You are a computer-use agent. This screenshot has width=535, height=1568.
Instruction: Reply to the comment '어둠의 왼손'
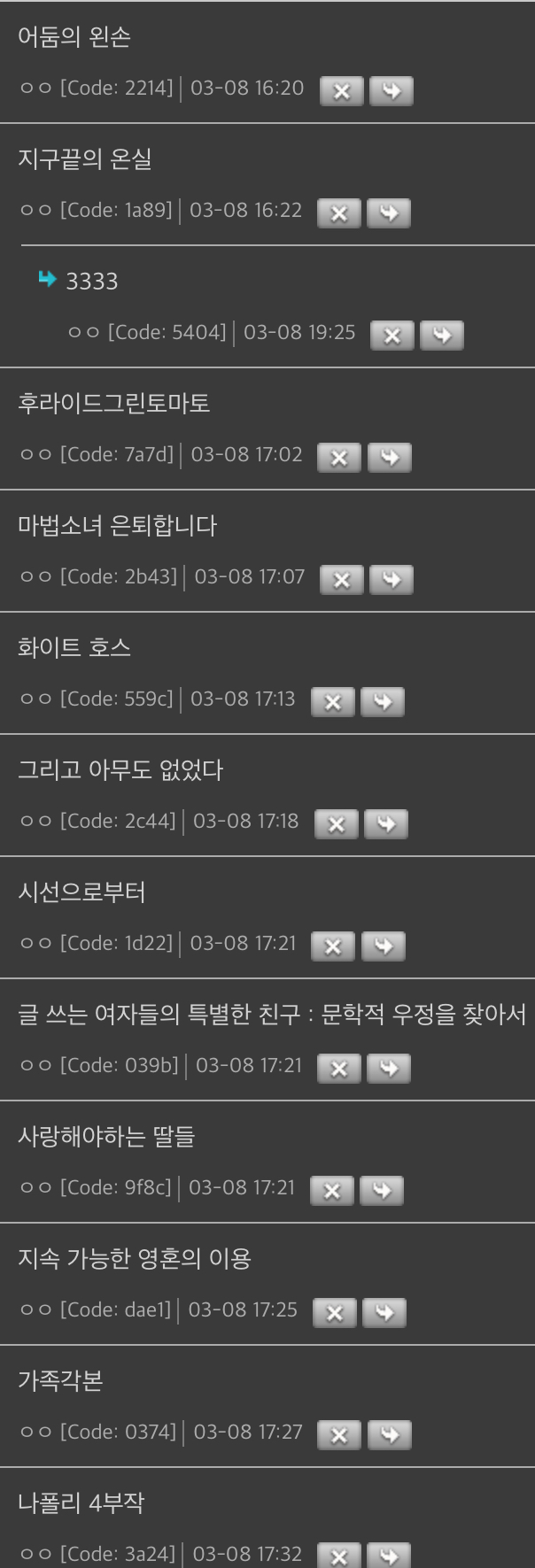(391, 91)
